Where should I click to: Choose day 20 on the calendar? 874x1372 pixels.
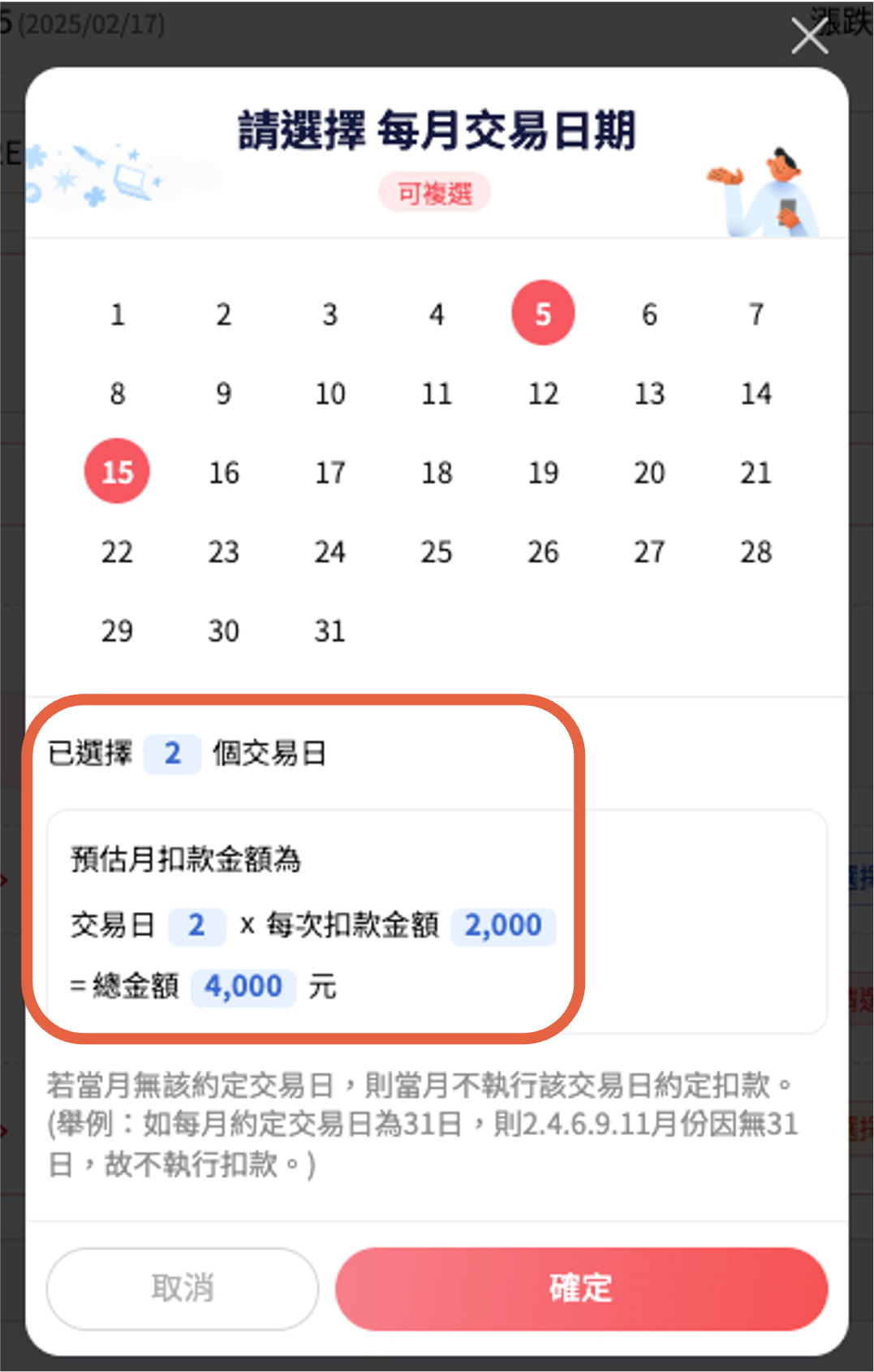[649, 472]
